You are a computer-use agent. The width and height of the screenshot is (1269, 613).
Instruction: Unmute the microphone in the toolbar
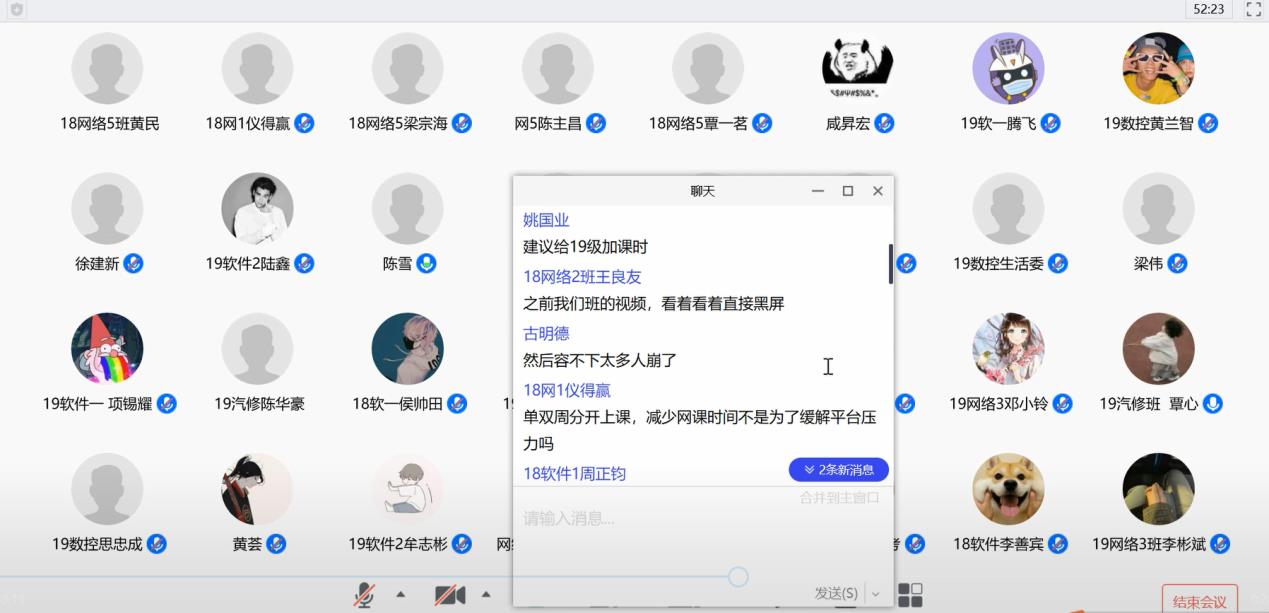click(x=364, y=595)
